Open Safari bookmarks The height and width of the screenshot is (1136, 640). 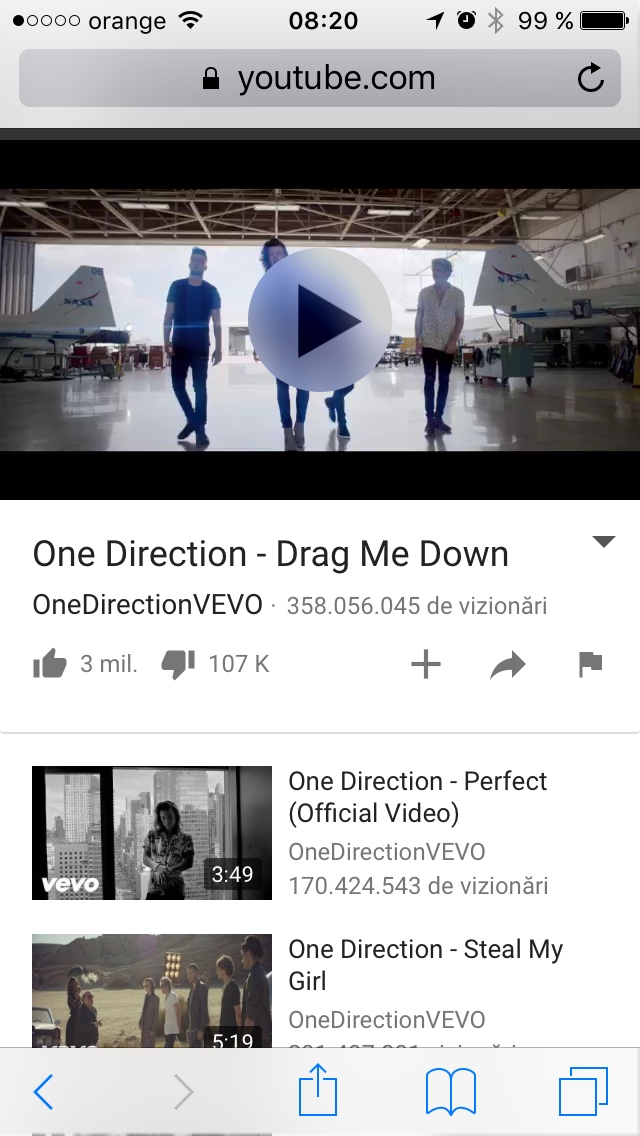[450, 1092]
